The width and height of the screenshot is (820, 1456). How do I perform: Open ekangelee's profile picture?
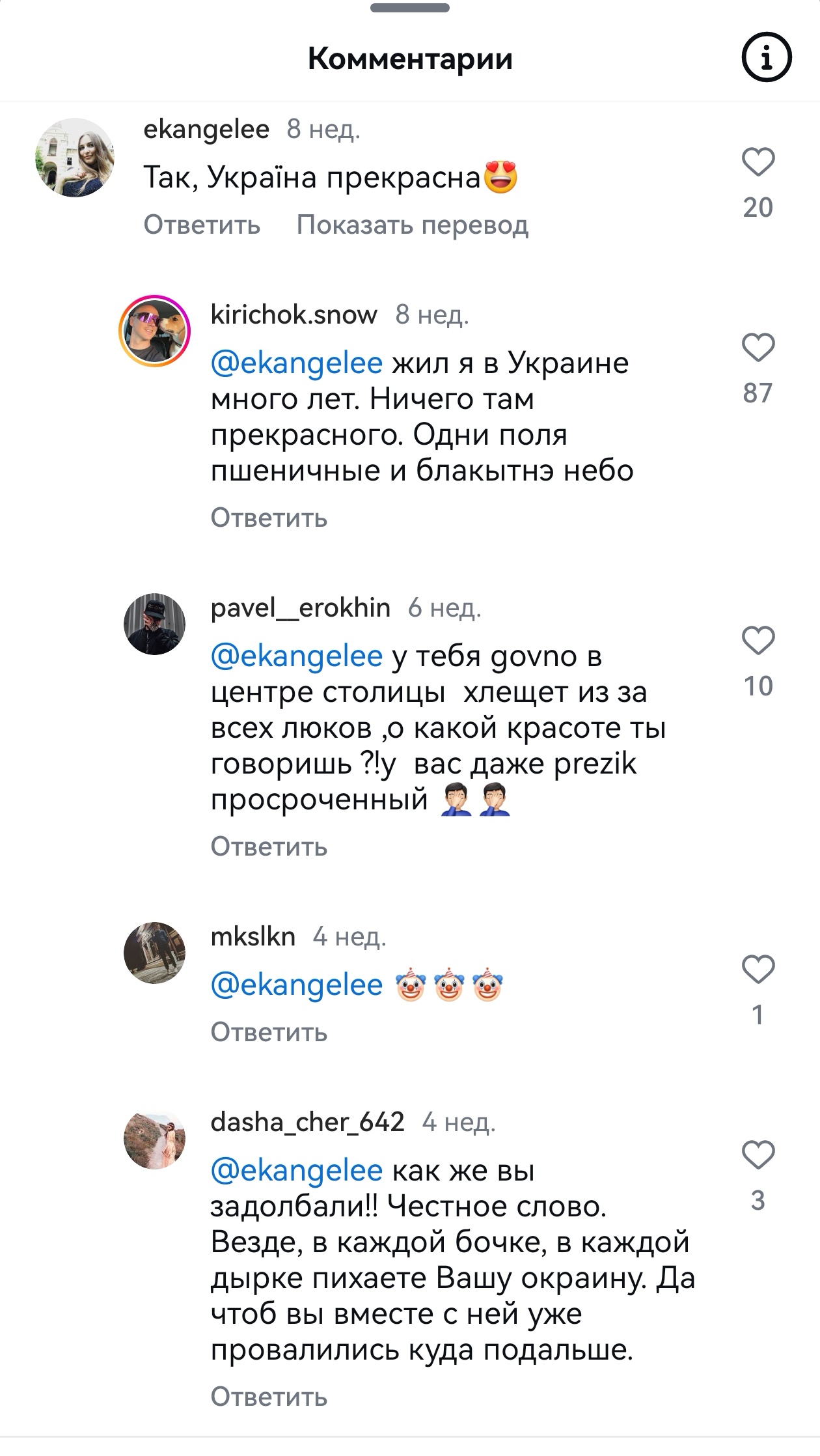click(75, 158)
